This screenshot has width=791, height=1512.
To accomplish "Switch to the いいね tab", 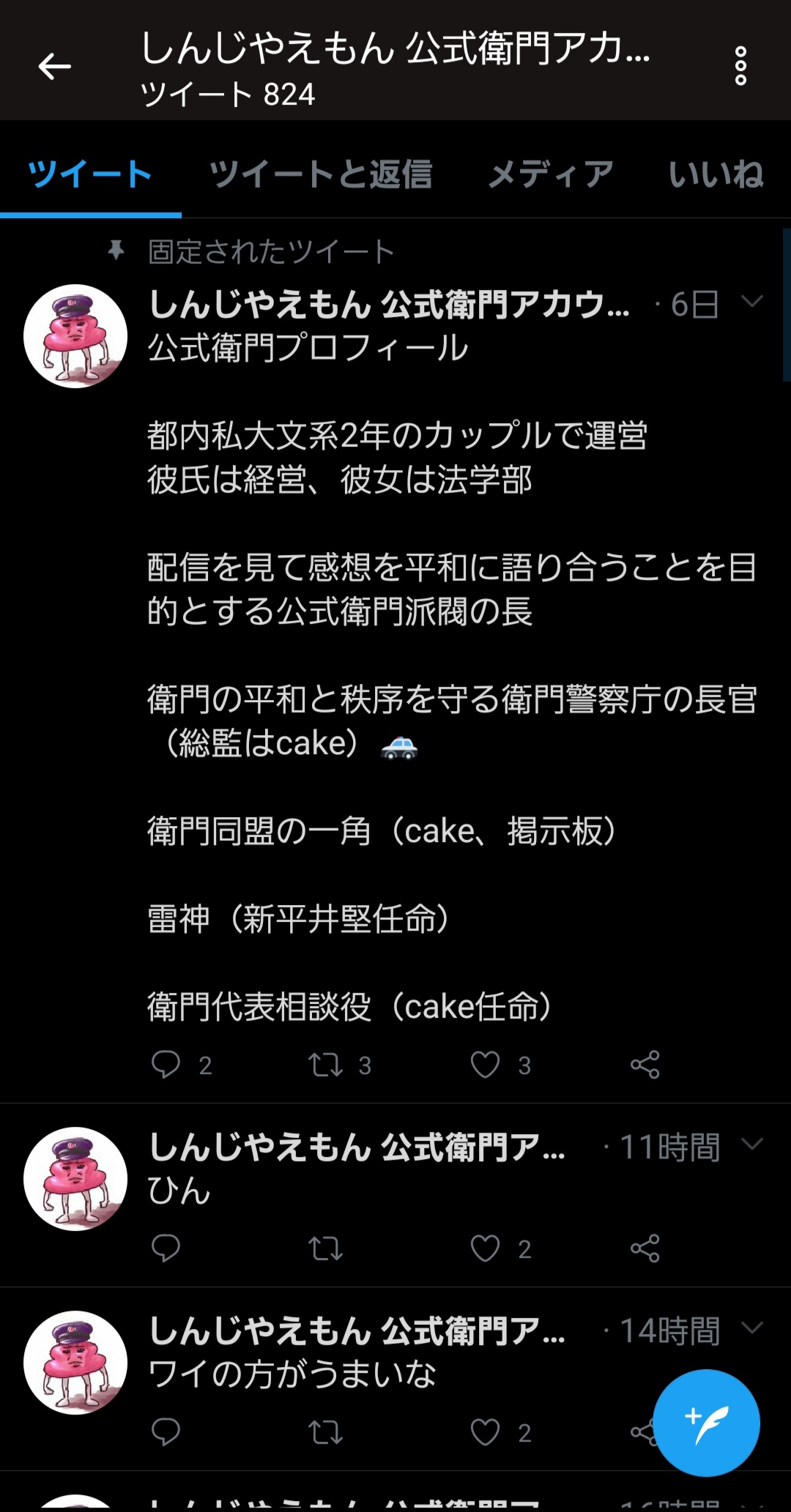I will (716, 174).
